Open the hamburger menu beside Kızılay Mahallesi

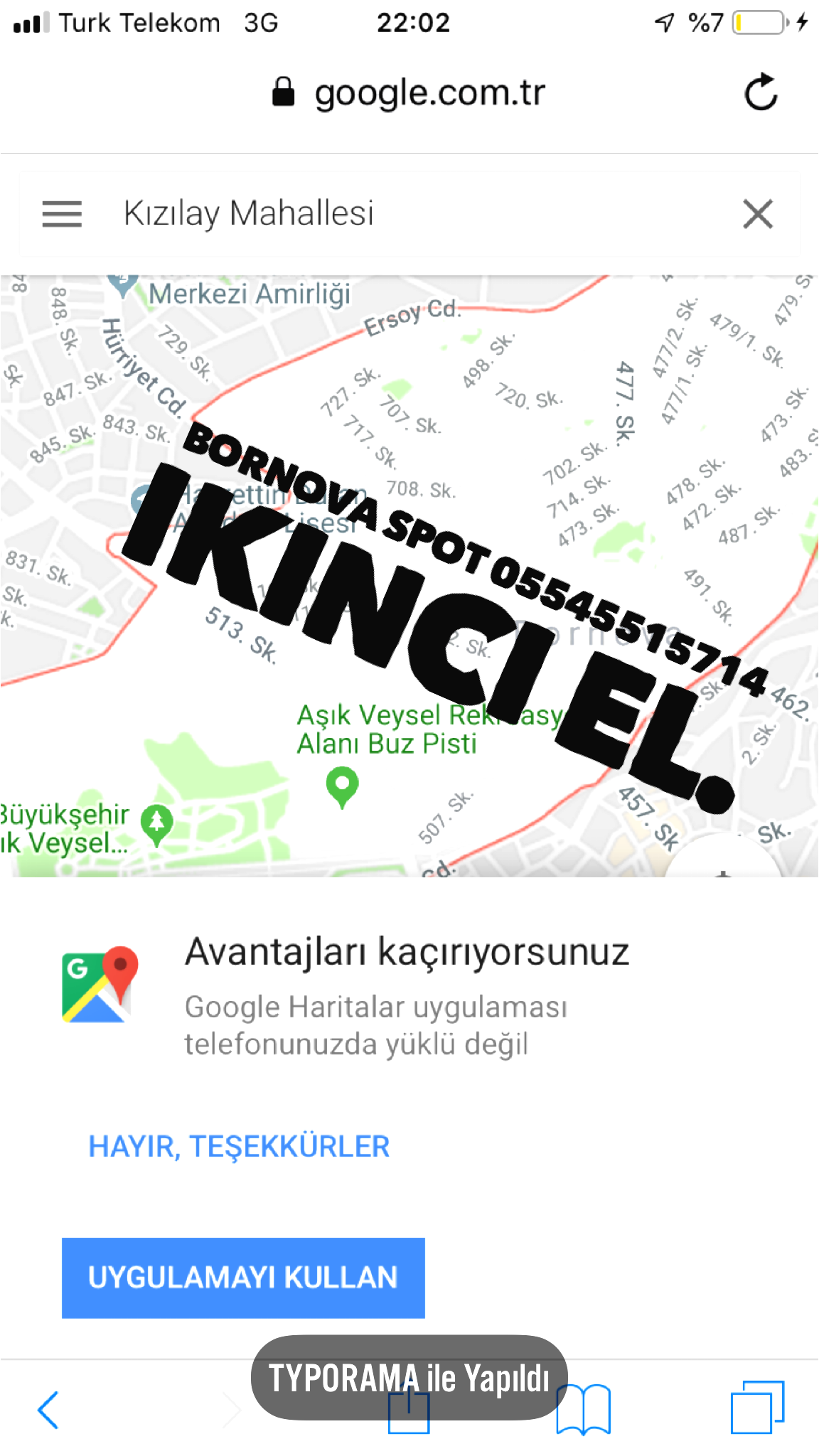pyautogui.click(x=62, y=214)
